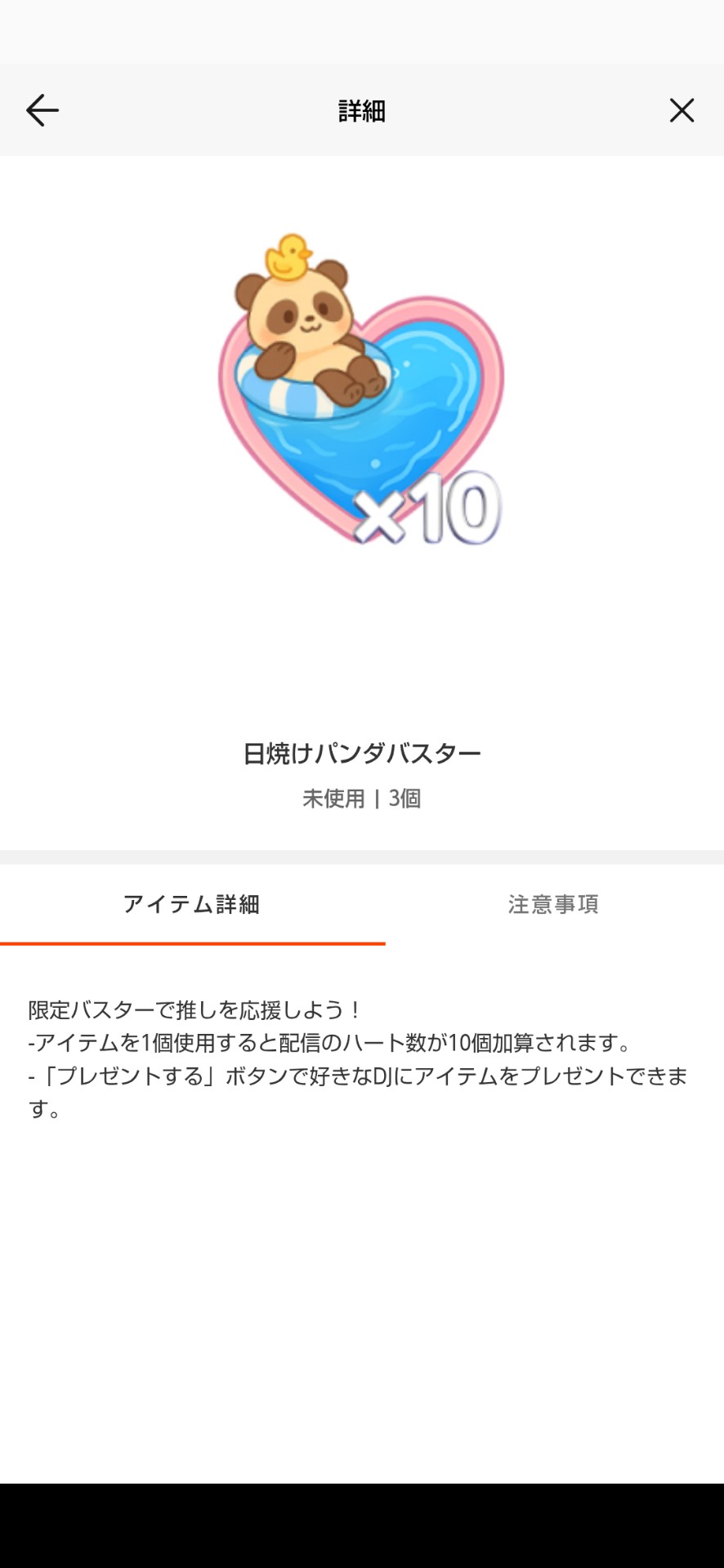Go back with the arrow icon
The height and width of the screenshot is (1568, 724).
[x=42, y=110]
